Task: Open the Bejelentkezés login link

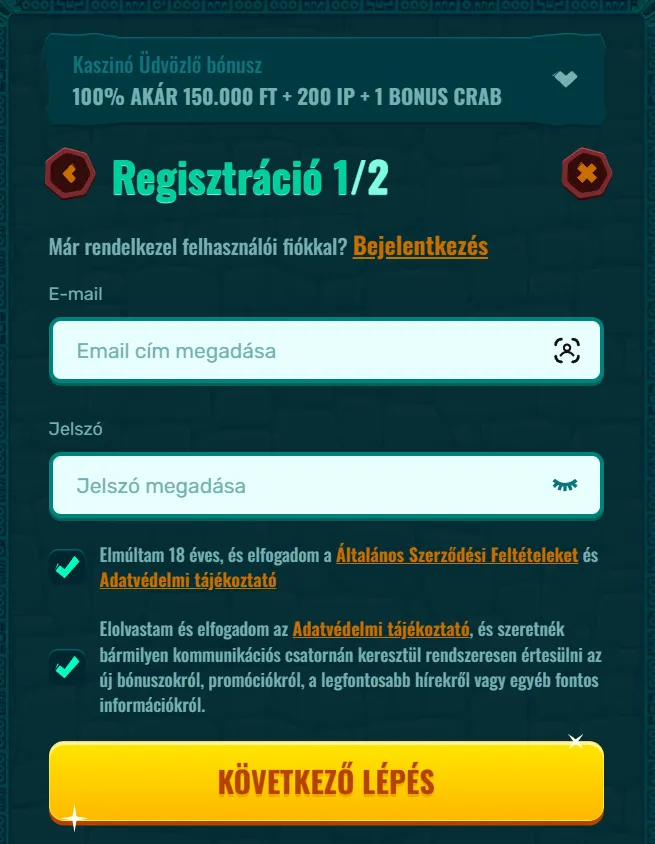Action: (x=420, y=246)
